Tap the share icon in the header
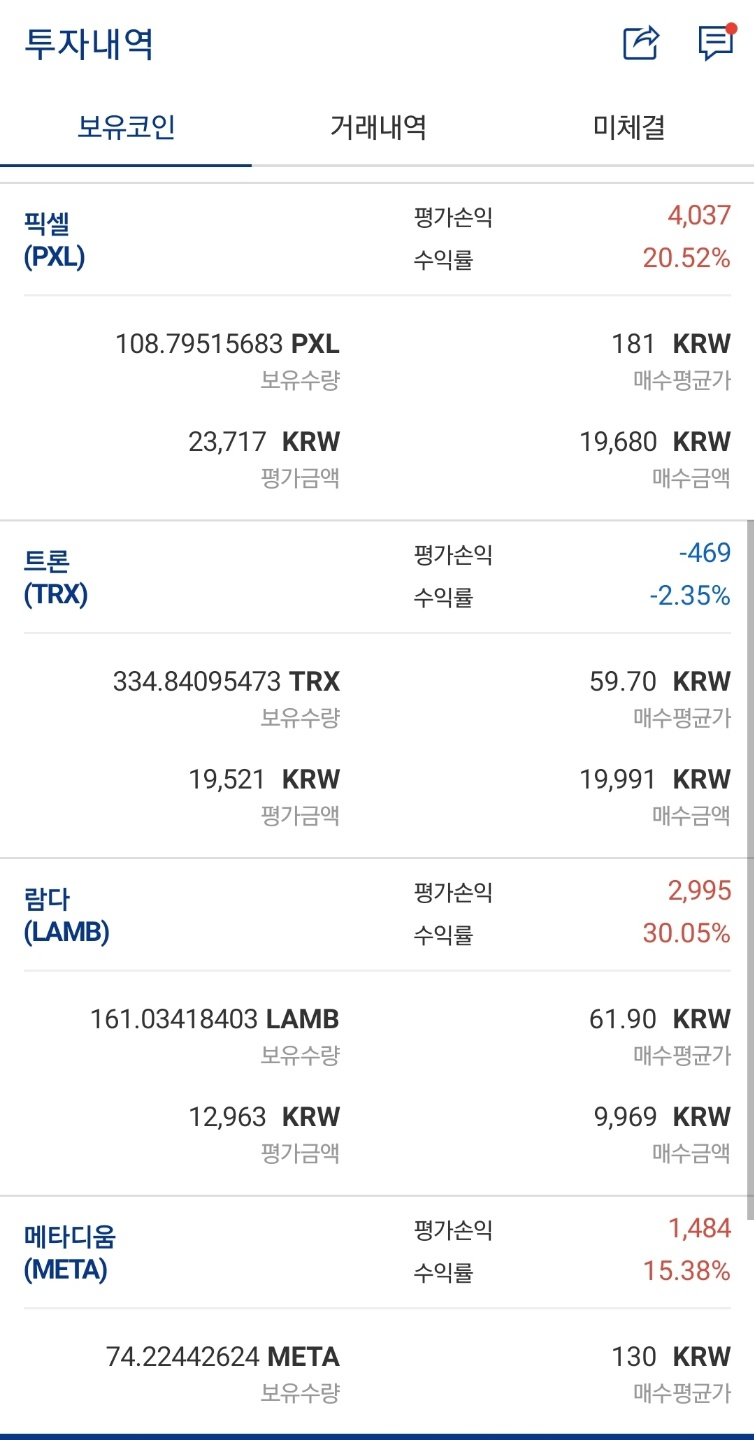Viewport: 754px width, 1440px height. tap(641, 43)
